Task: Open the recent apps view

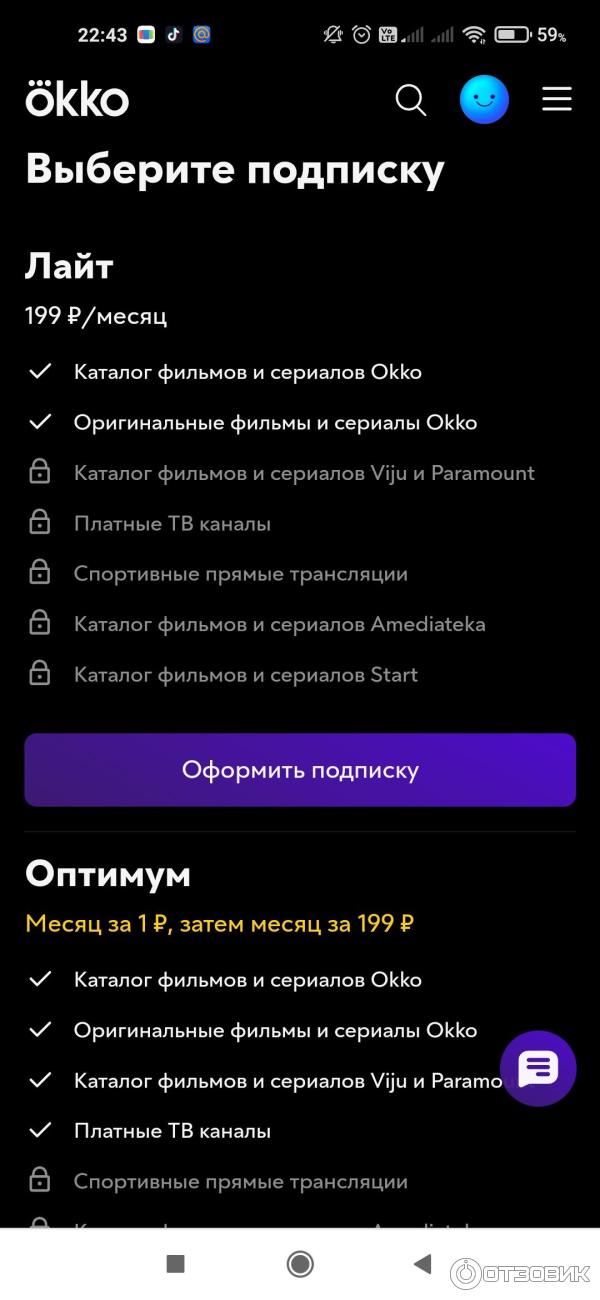Action: (x=176, y=1264)
